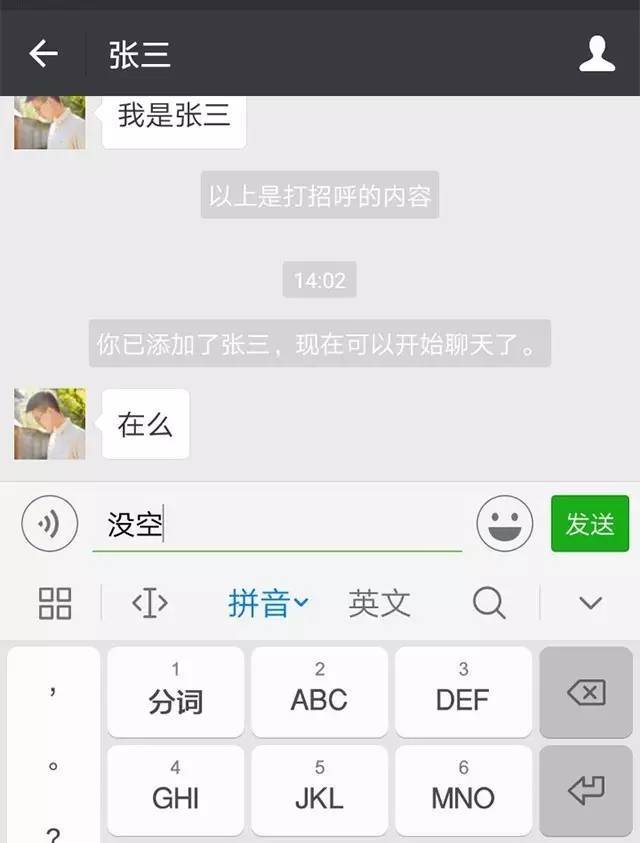Expand the 拼音 input mode dropdown
Screen dimensions: 640x843
coord(268,603)
